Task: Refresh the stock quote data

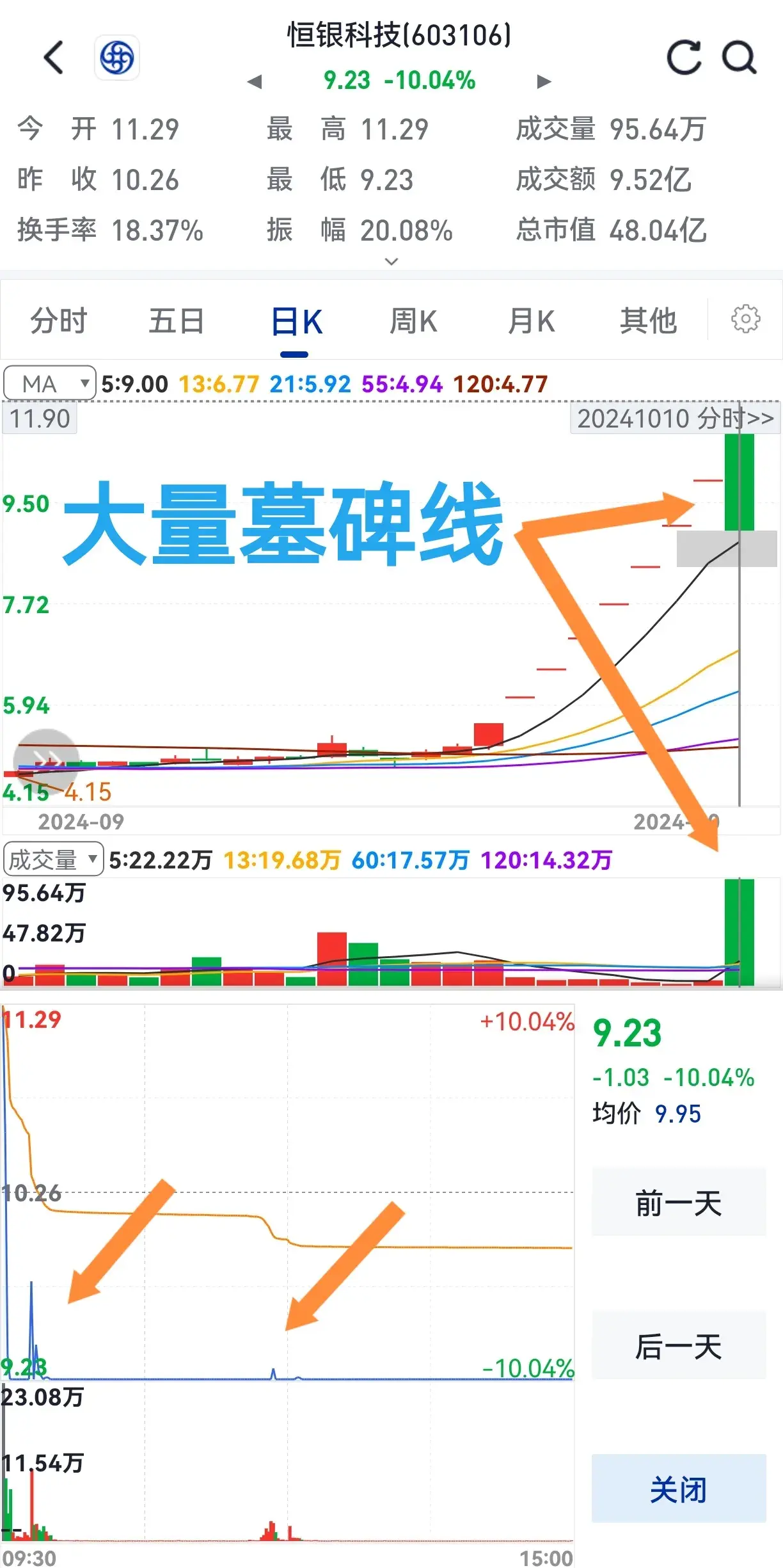Action: point(684,58)
